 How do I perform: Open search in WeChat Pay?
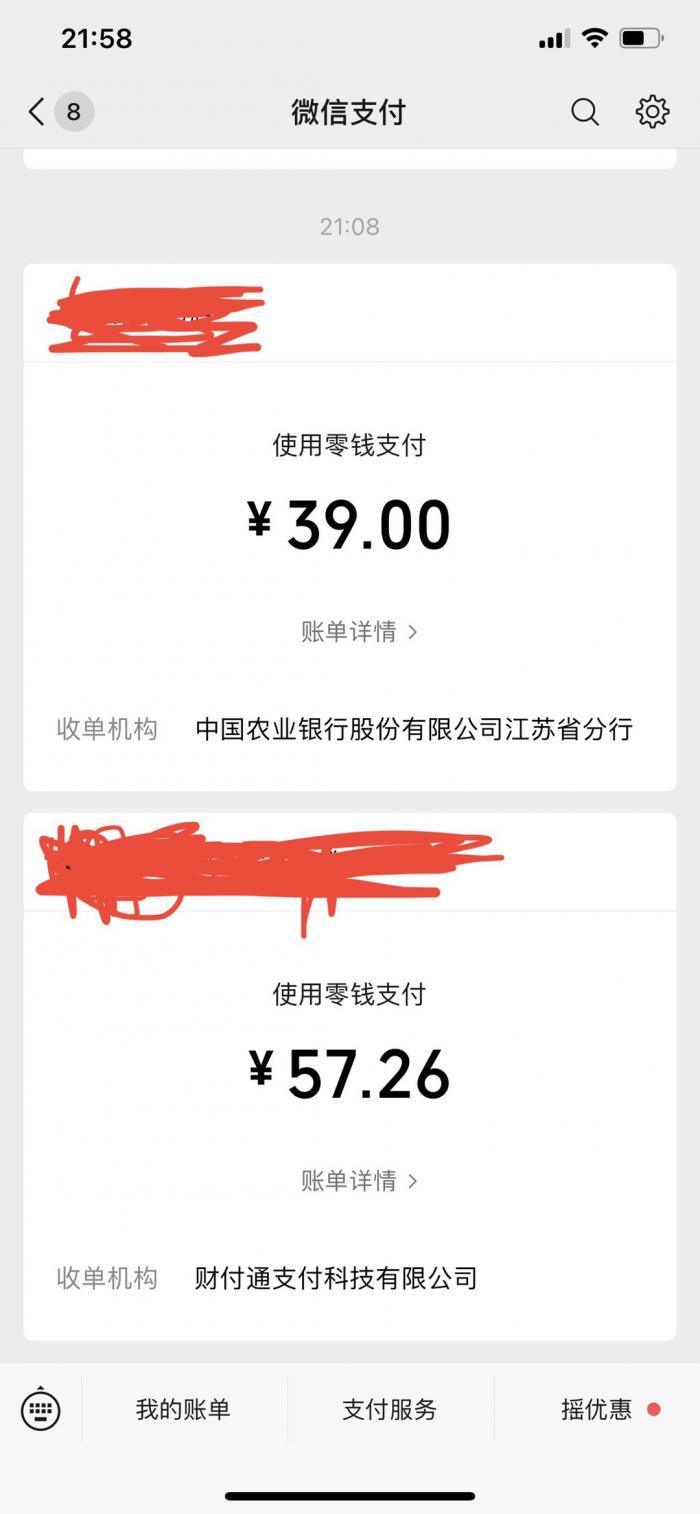(x=585, y=112)
